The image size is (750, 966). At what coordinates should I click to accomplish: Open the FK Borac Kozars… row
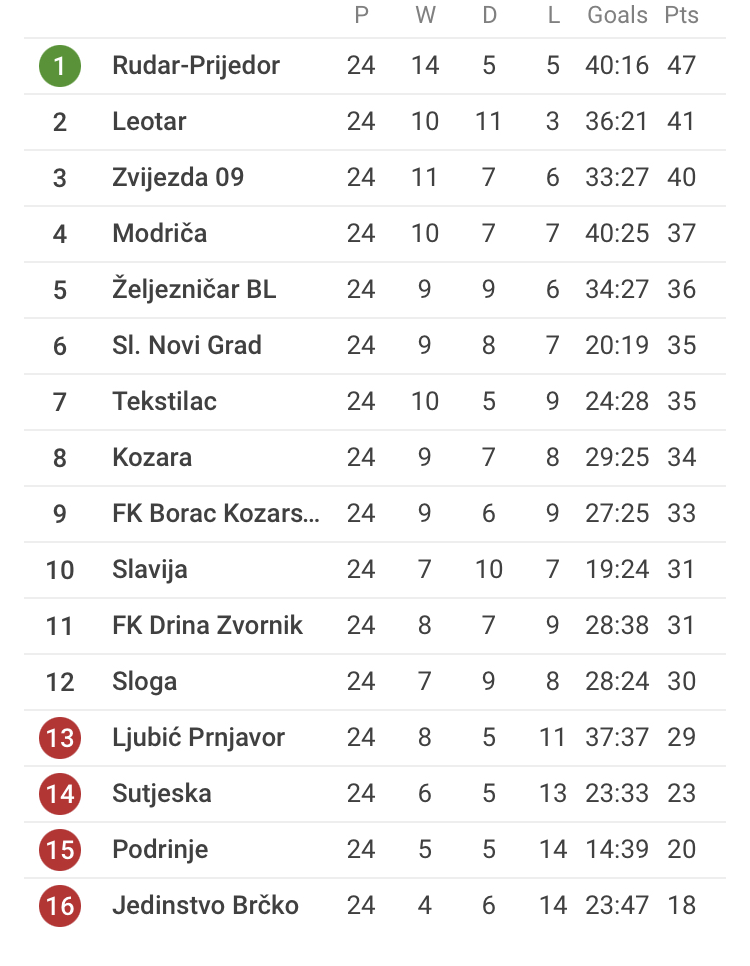(x=216, y=514)
